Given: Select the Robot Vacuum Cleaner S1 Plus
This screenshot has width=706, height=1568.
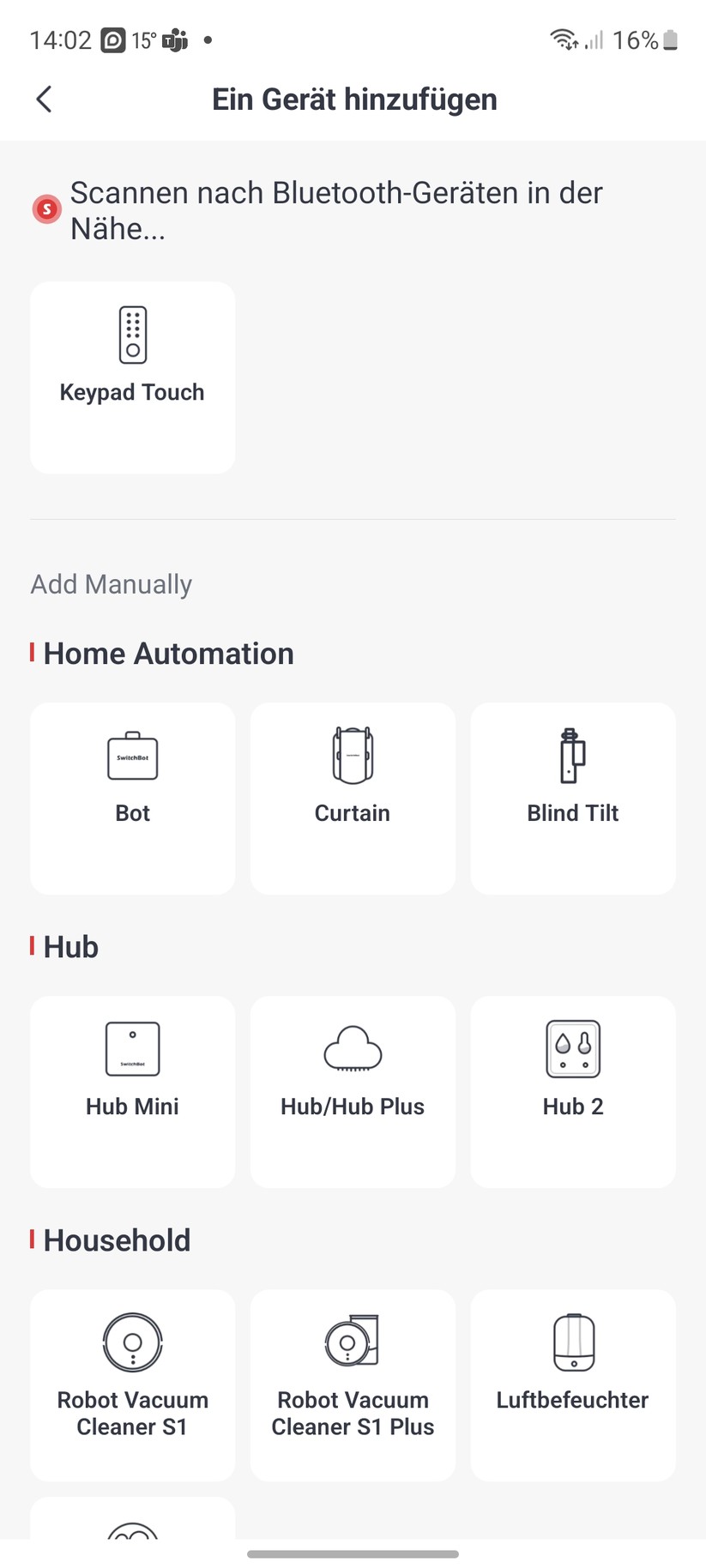Looking at the screenshot, I should [x=352, y=1384].
